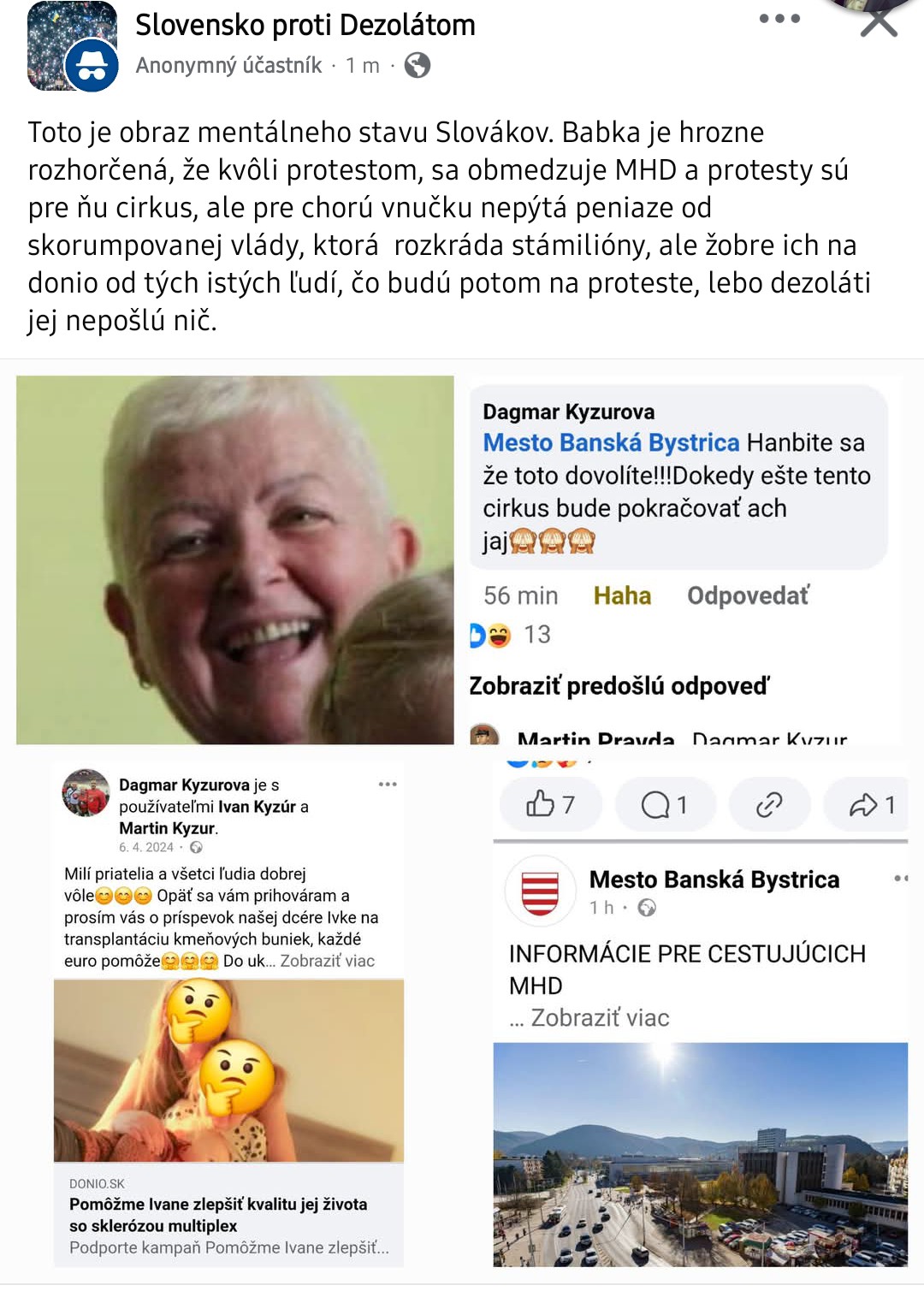Open the smiling woman photo tile
924x1297 pixels.
click(235, 560)
